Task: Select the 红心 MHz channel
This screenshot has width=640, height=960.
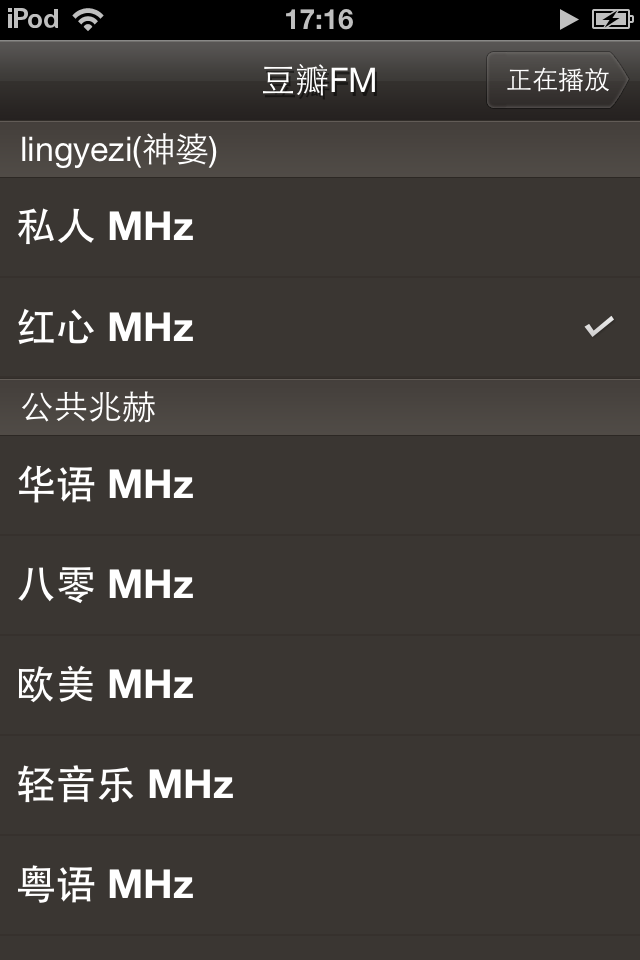Action: [320, 328]
